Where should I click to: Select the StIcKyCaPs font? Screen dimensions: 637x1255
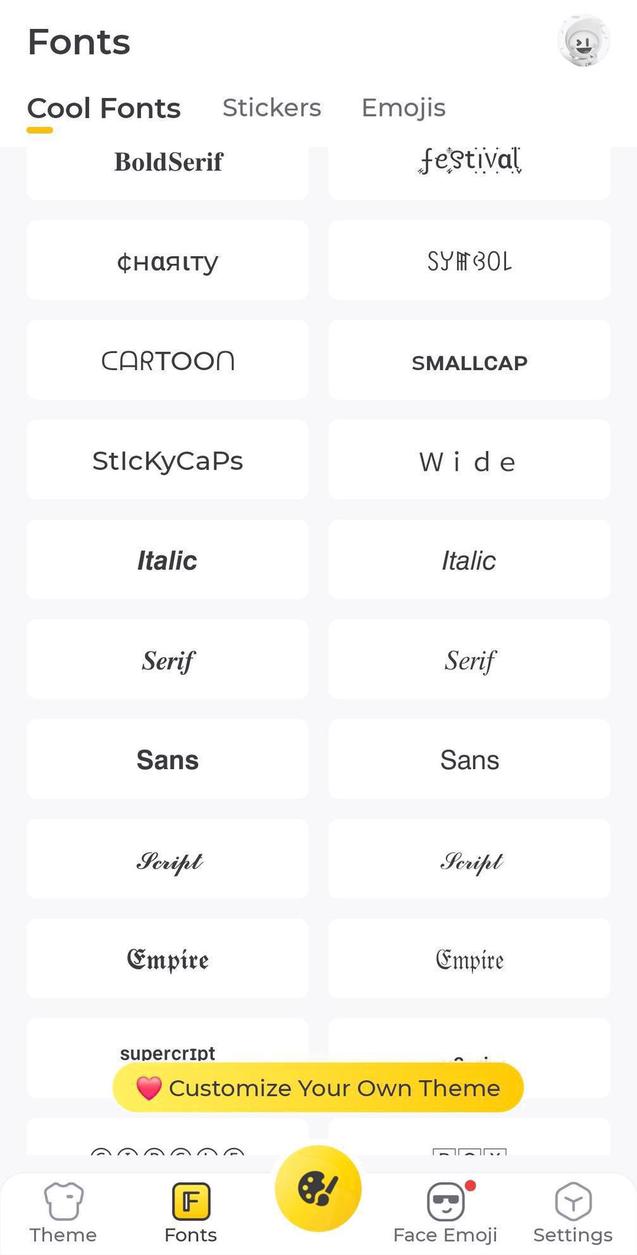click(168, 461)
